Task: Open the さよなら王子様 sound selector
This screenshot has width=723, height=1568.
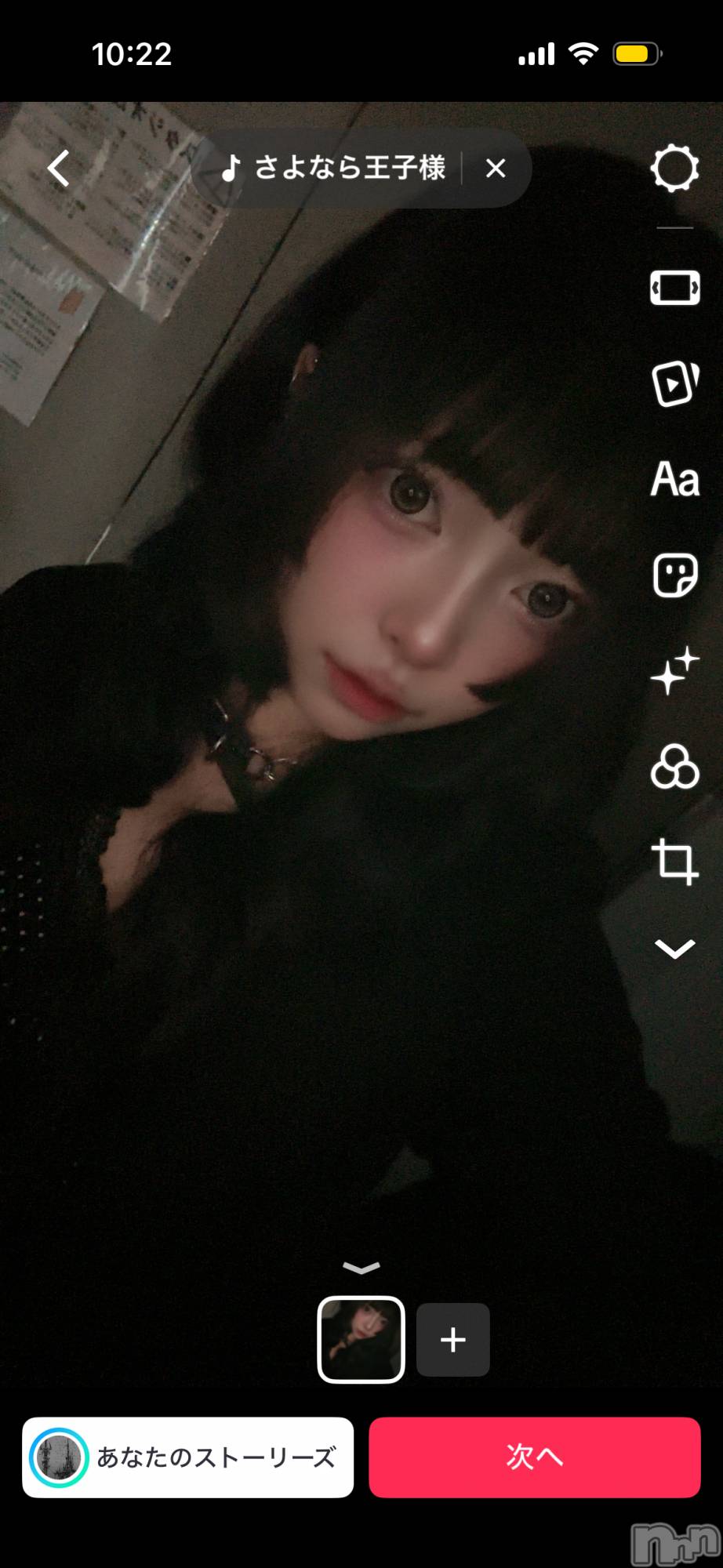Action: click(337, 168)
